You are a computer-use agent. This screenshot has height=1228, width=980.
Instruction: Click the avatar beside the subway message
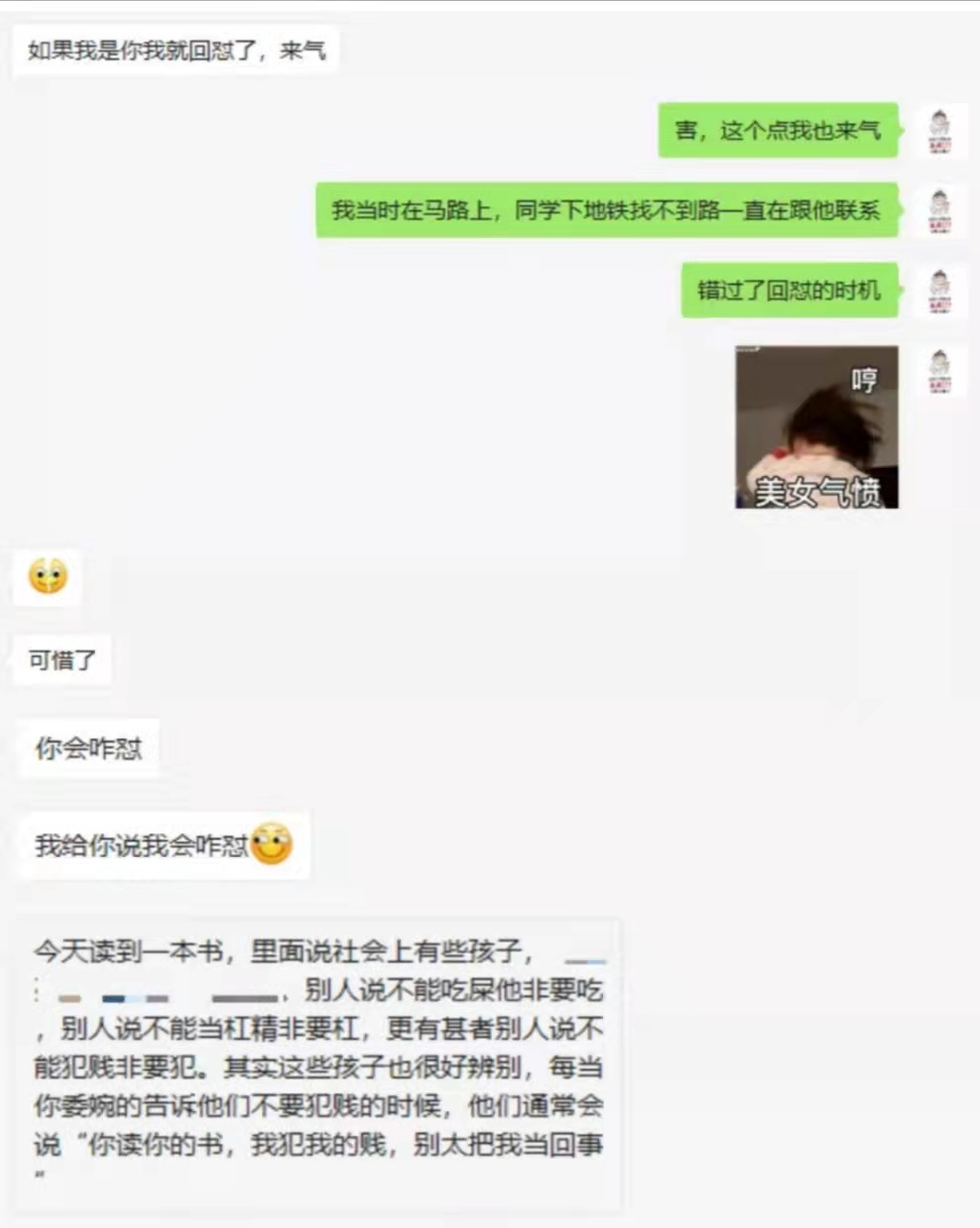pos(940,210)
